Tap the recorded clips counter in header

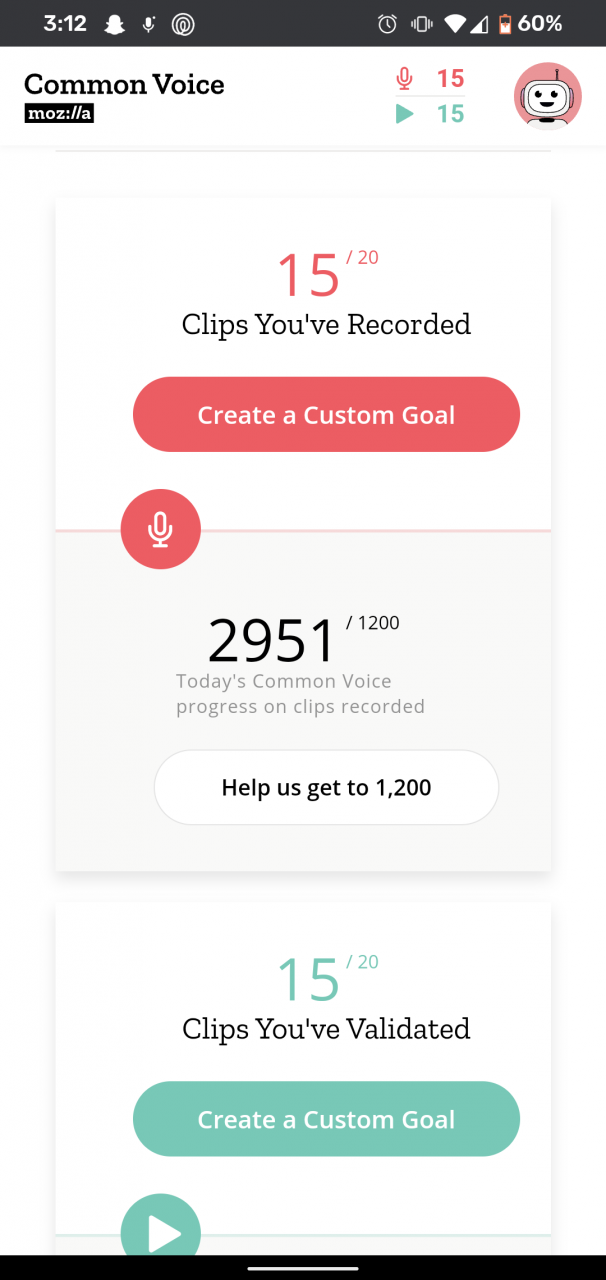[x=430, y=78]
